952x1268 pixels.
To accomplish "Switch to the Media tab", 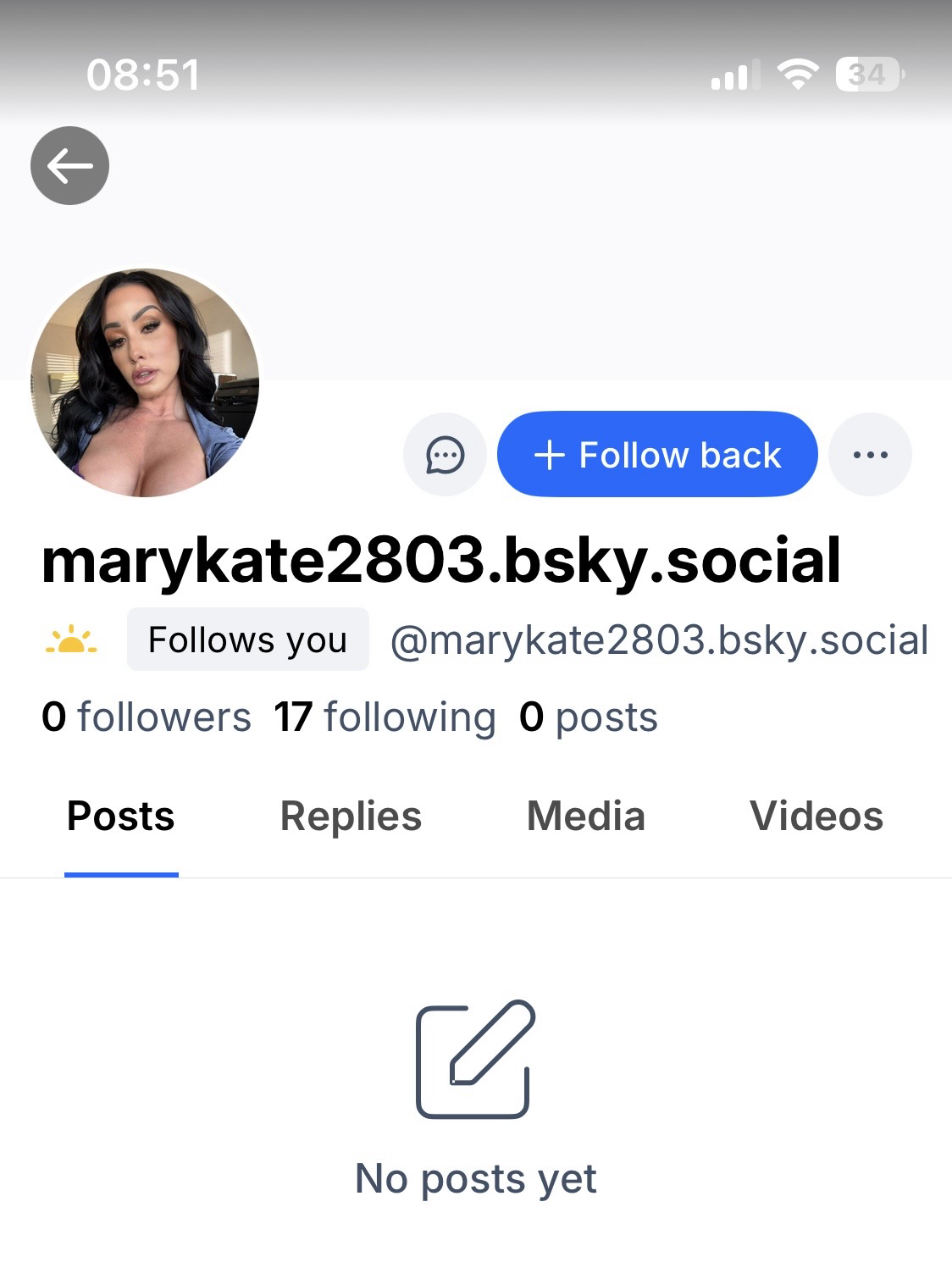I will (x=585, y=817).
